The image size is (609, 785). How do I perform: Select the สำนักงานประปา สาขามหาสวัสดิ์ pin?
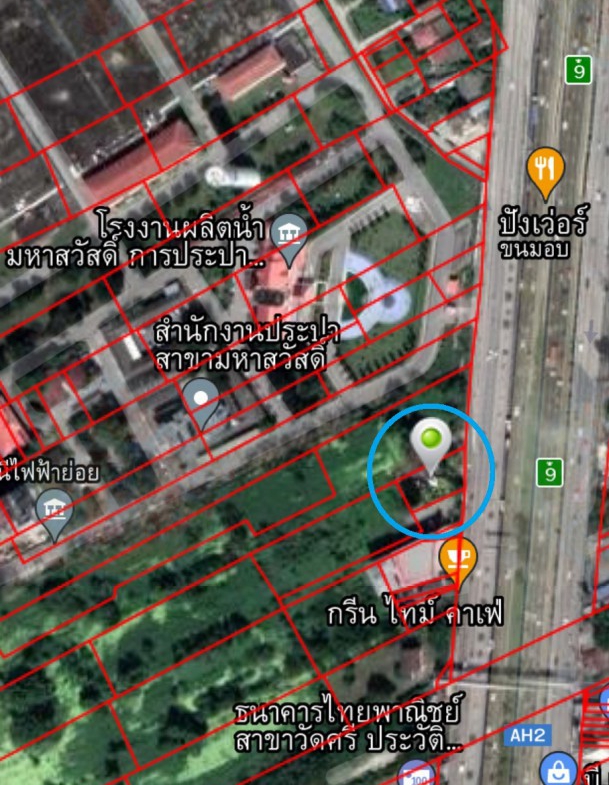pos(203,400)
